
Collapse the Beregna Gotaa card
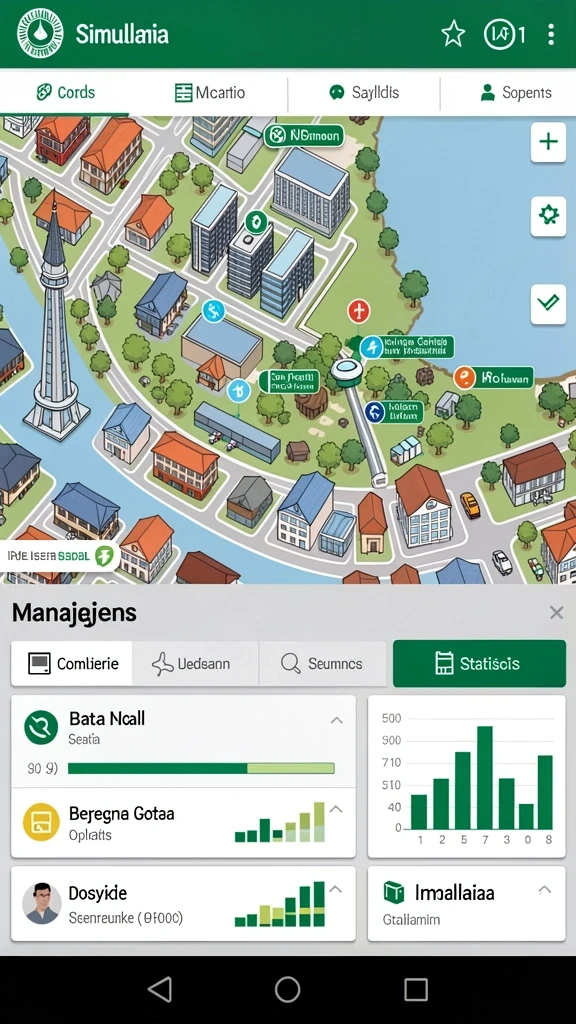336,809
